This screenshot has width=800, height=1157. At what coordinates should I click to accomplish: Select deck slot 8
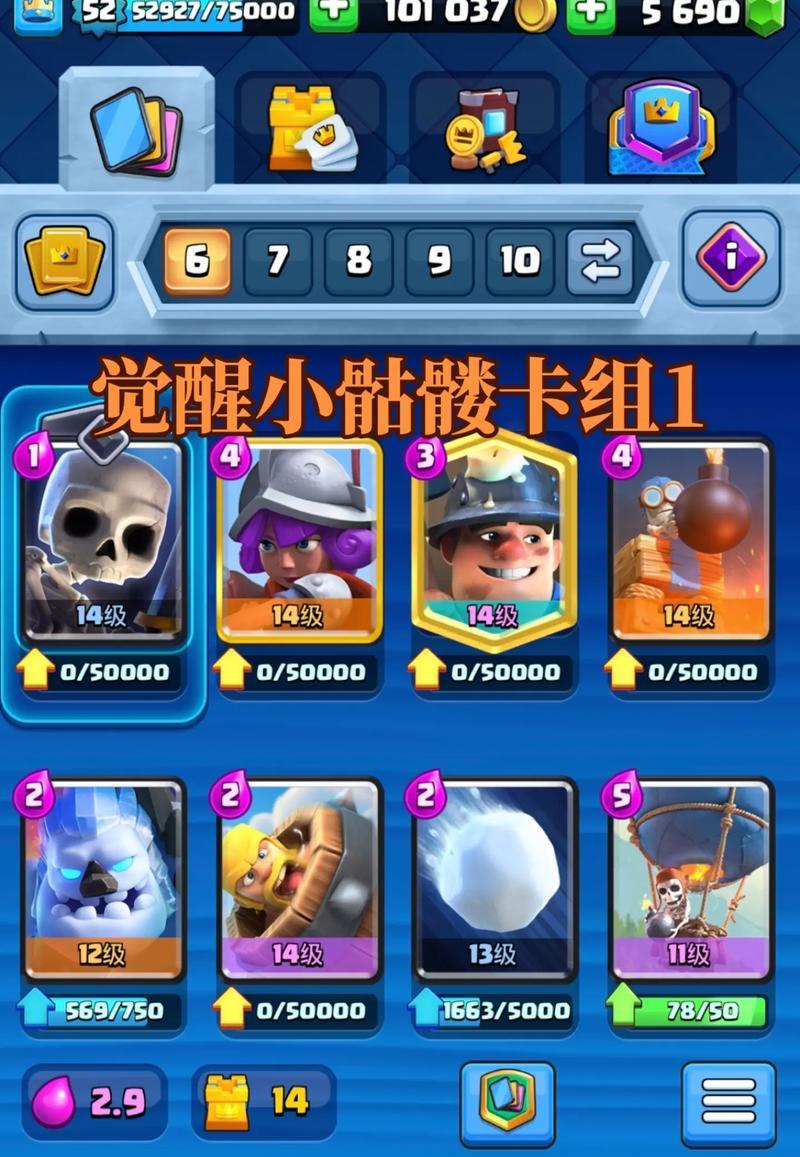(358, 261)
